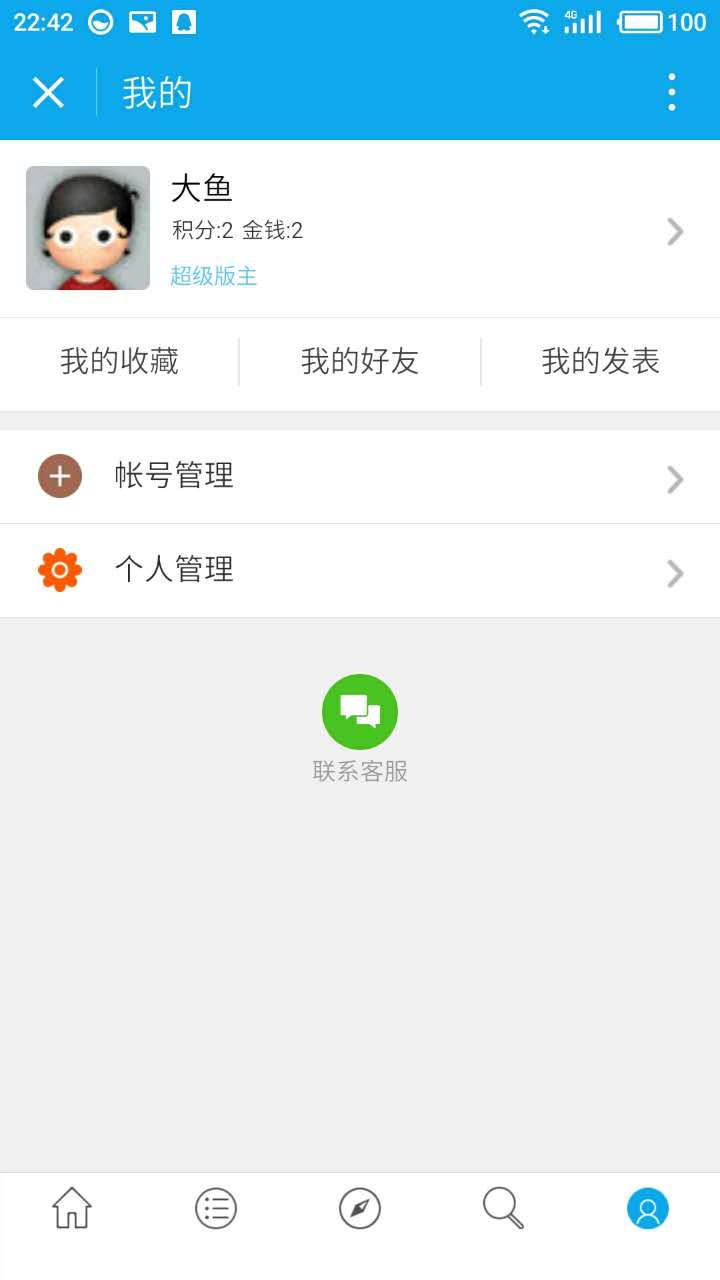The height and width of the screenshot is (1280, 720).
Task: Open the list tab in bottom bar
Action: click(x=216, y=1209)
